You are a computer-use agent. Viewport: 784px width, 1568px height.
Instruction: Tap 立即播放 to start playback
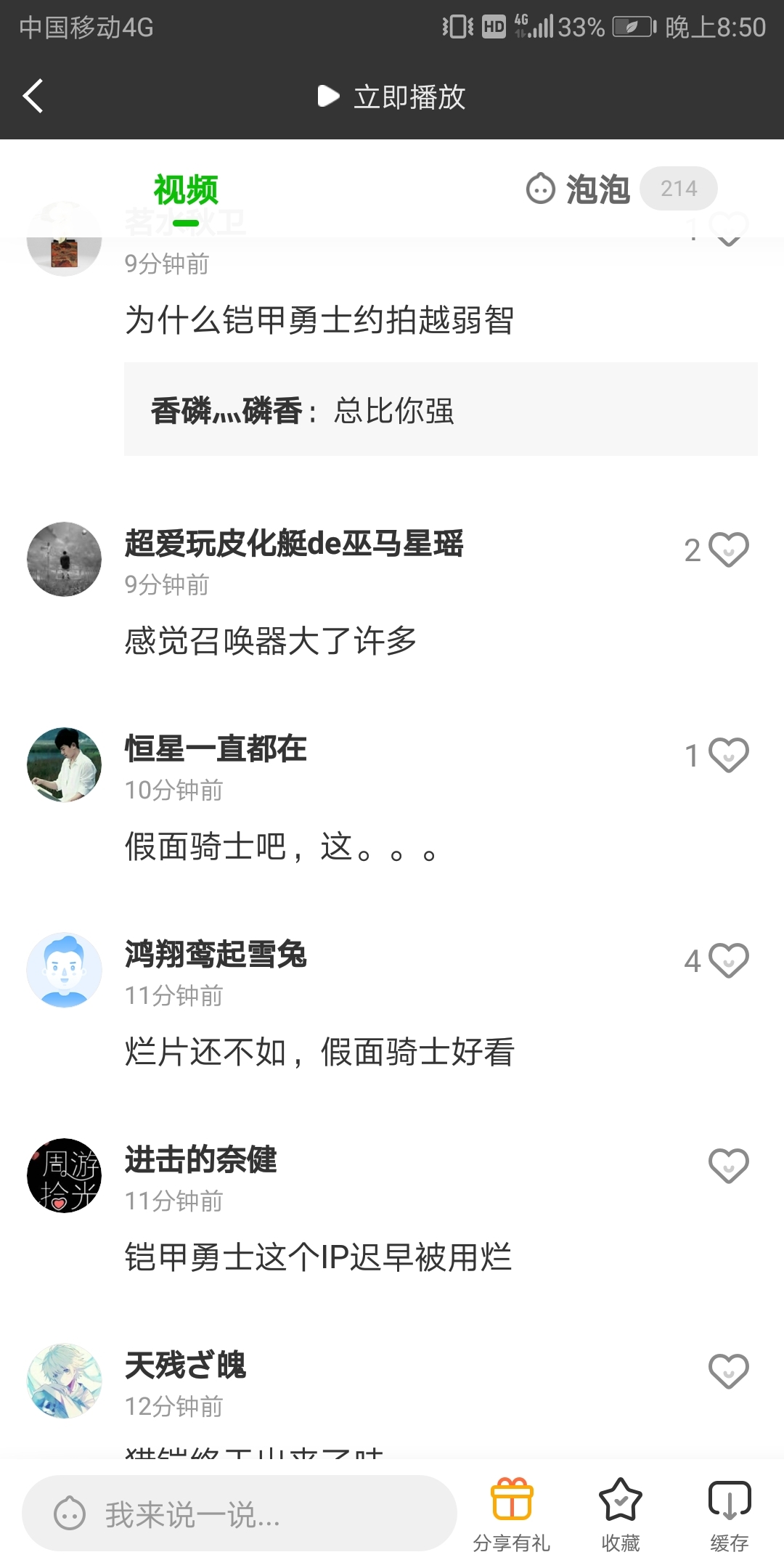[x=392, y=97]
